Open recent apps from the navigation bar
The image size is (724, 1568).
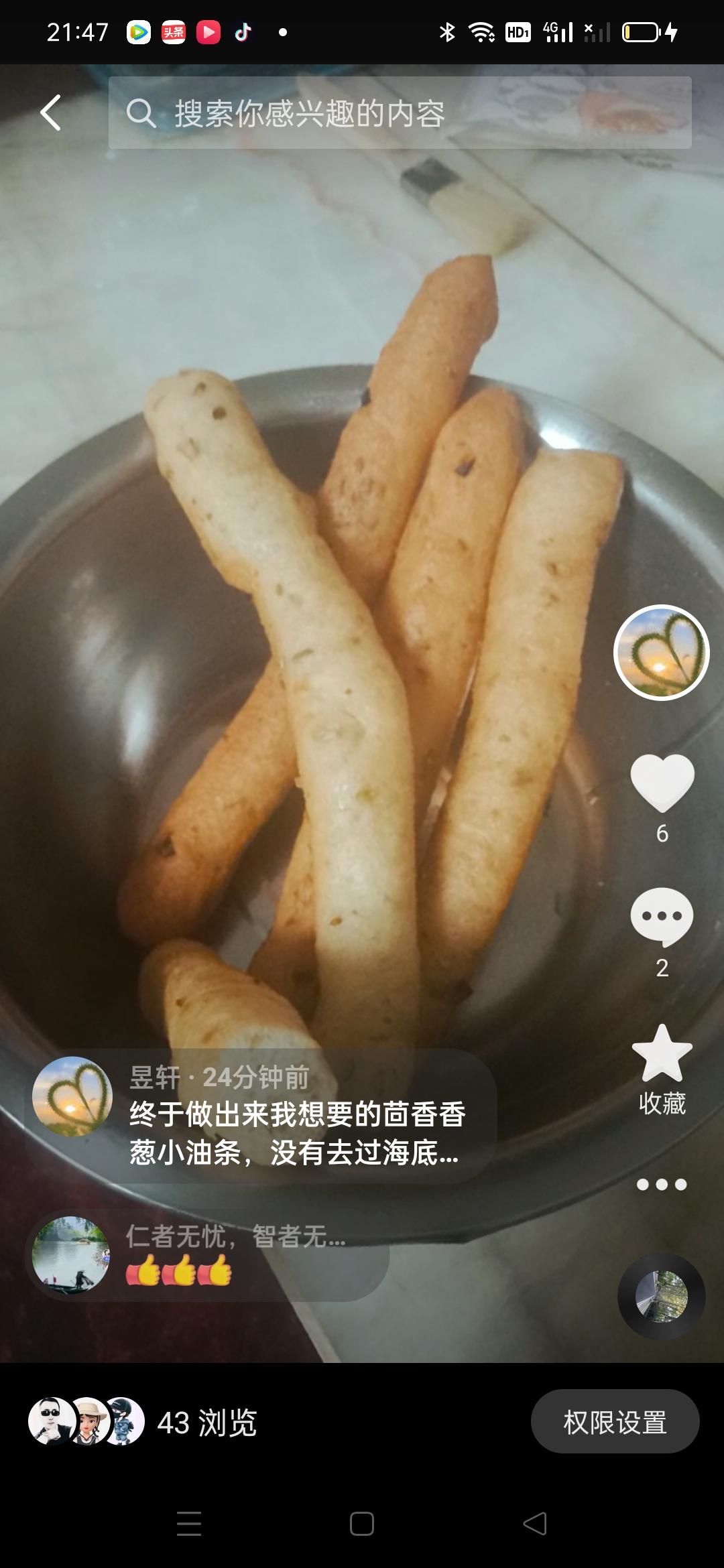[x=189, y=1524]
